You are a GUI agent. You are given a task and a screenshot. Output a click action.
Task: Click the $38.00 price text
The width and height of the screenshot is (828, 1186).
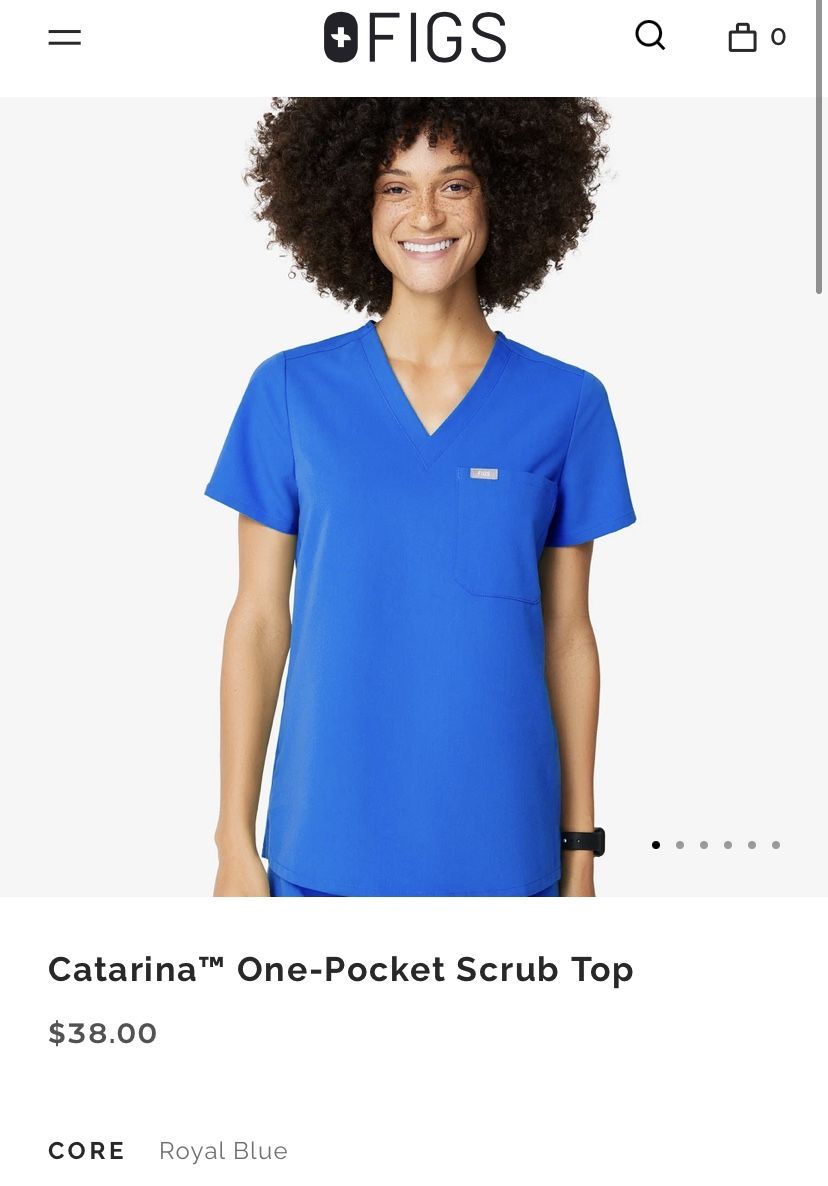pyautogui.click(x=103, y=1033)
